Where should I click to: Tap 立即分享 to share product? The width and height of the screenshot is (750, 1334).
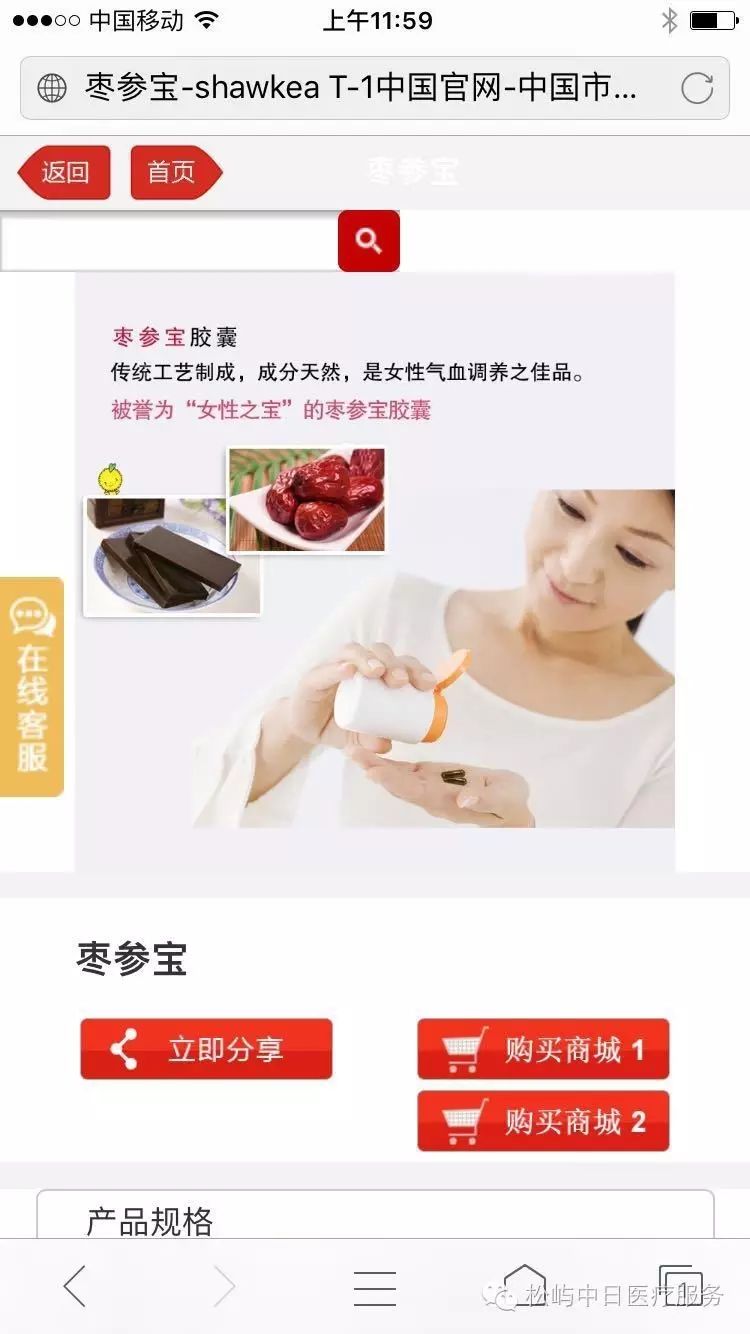206,1049
